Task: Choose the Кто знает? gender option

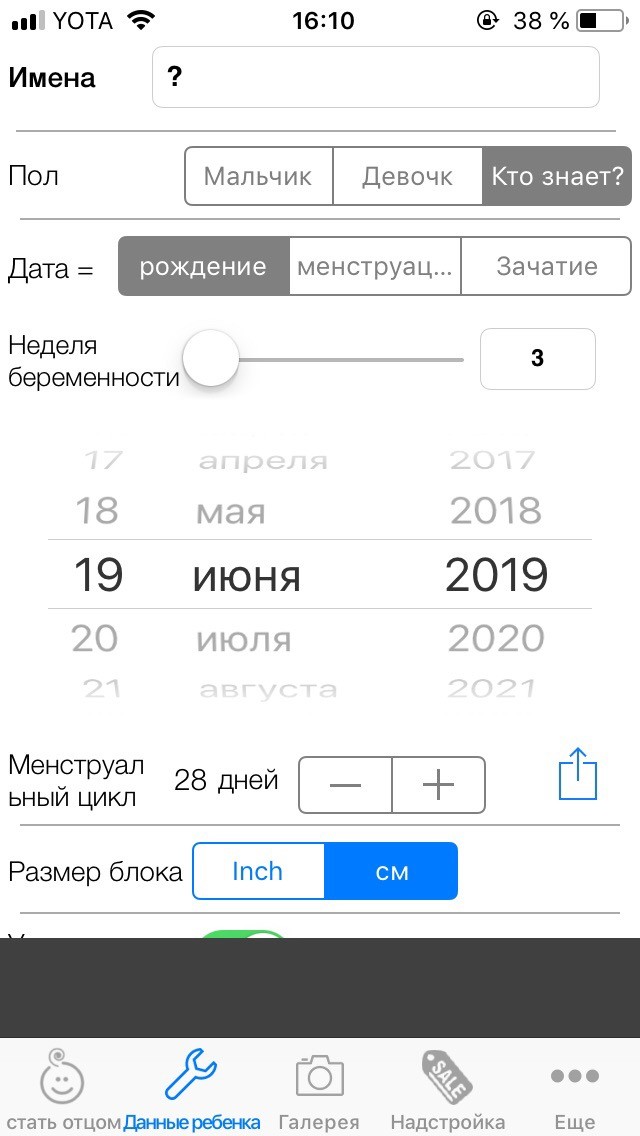Action: (557, 176)
